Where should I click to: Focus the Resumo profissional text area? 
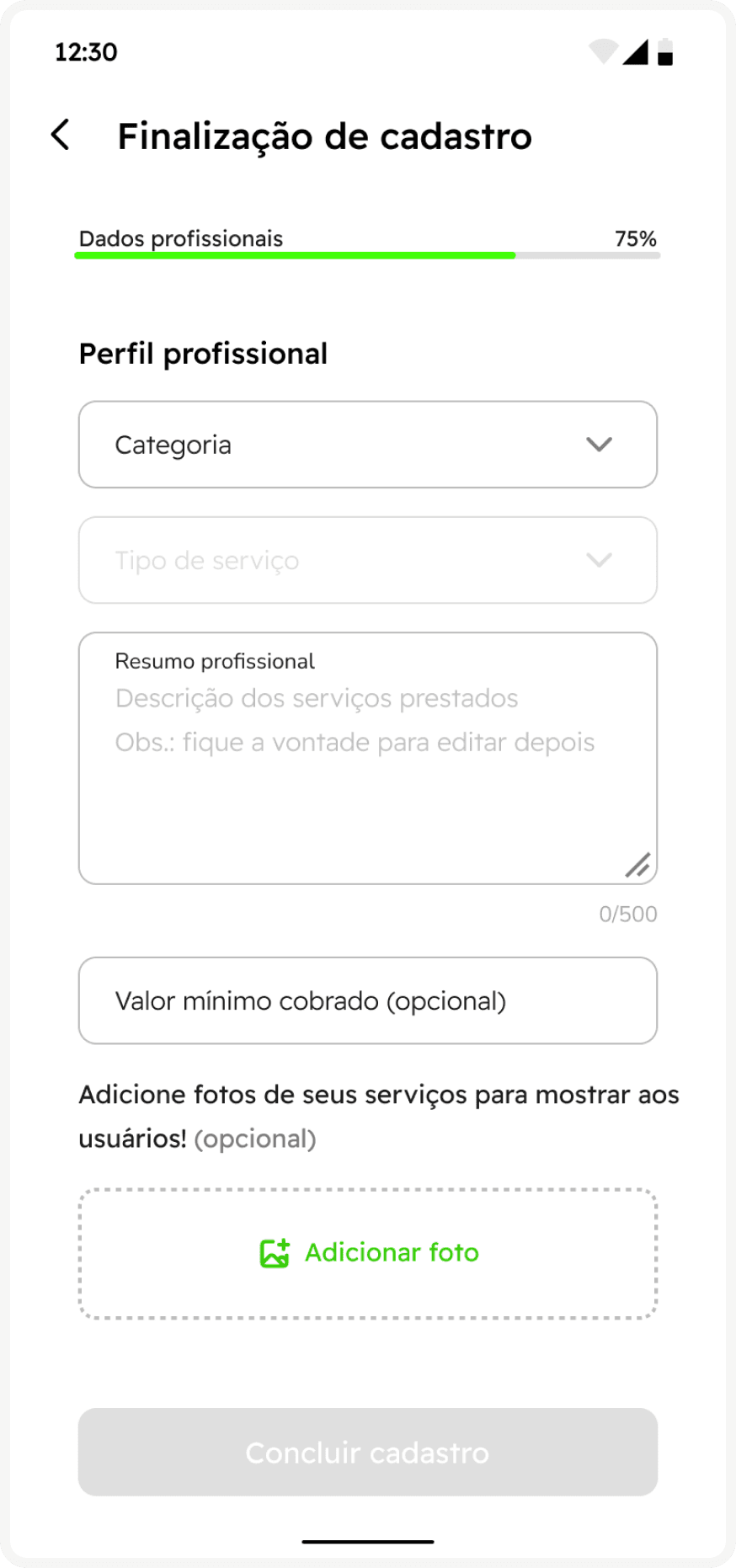[x=368, y=758]
